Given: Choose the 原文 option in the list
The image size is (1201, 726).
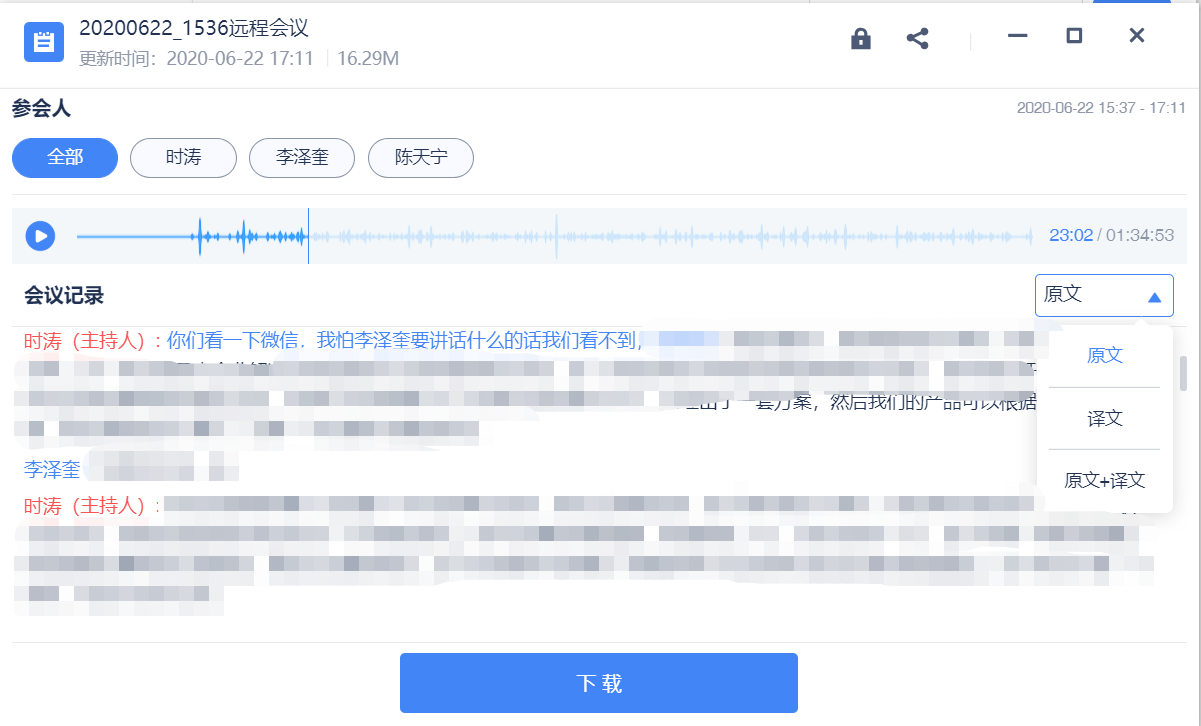Looking at the screenshot, I should coord(1105,356).
